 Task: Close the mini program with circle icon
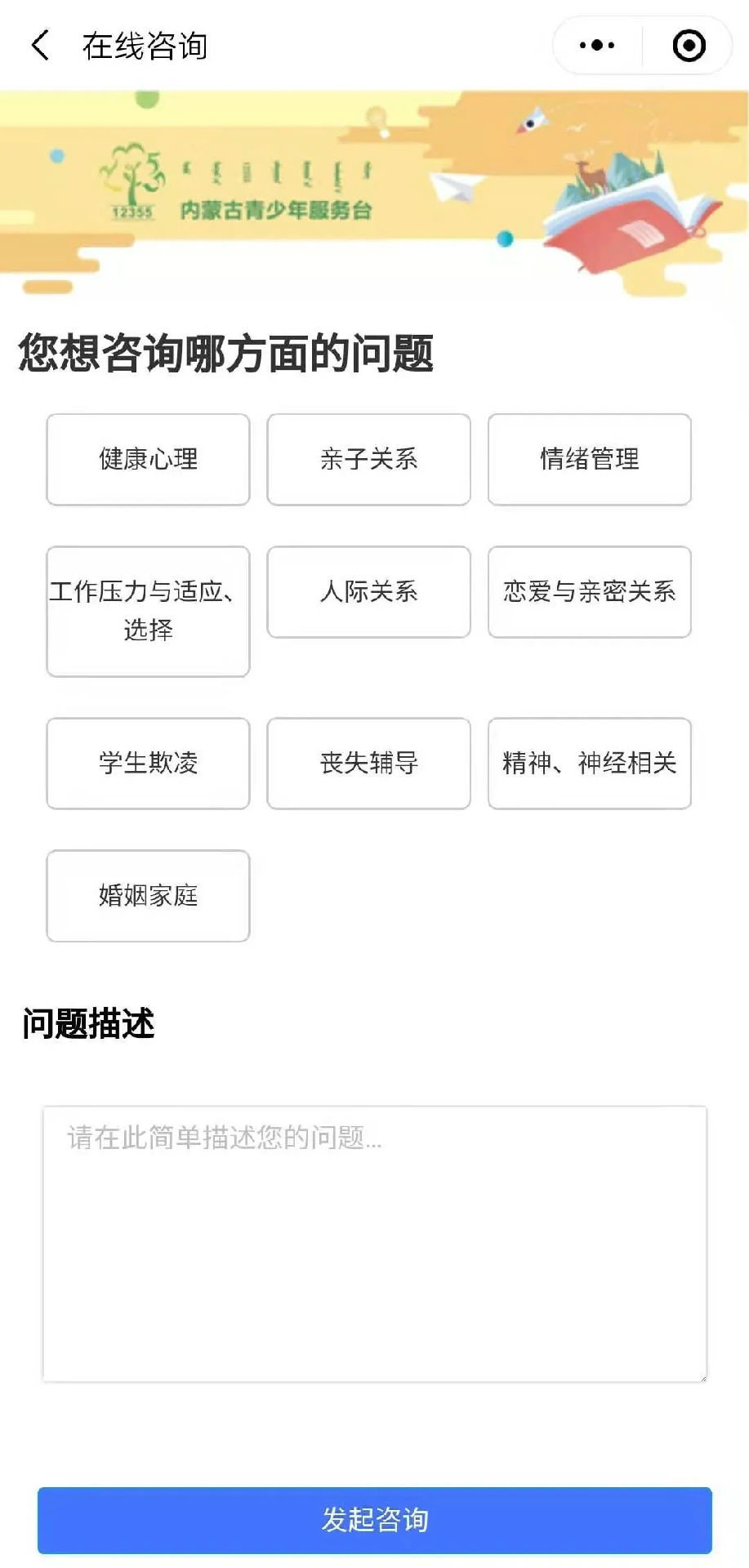pos(689,46)
